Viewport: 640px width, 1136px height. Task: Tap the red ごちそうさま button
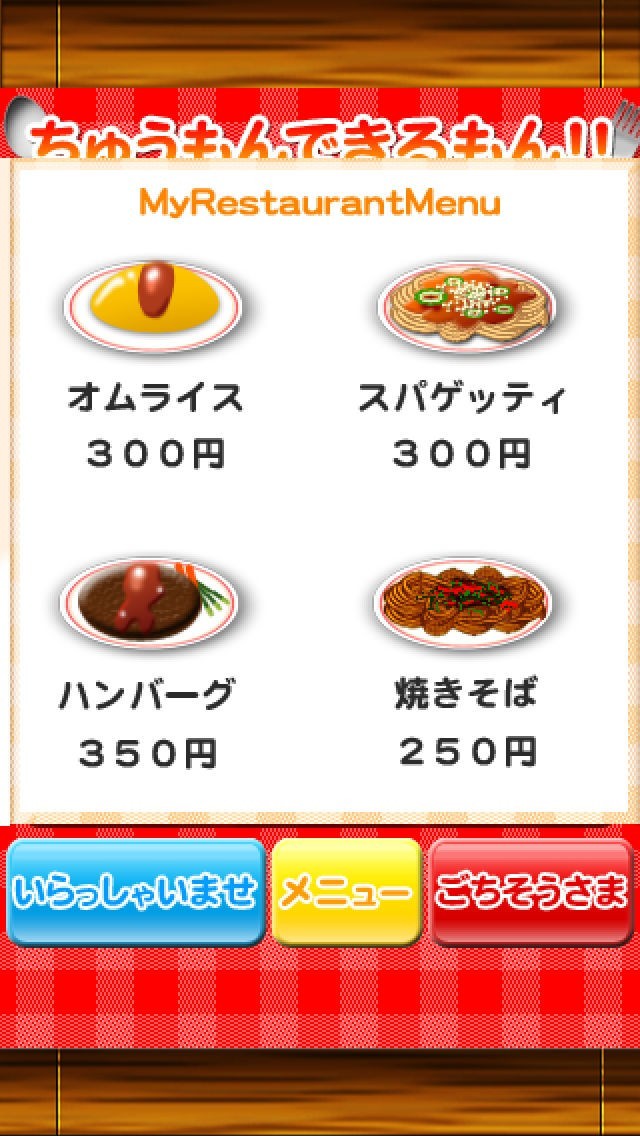531,892
